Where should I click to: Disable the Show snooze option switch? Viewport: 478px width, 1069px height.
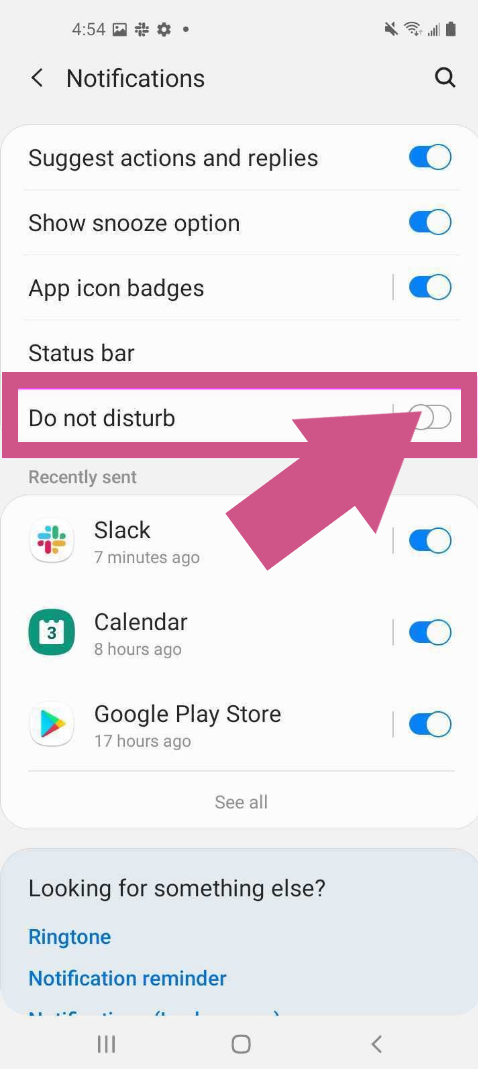[x=430, y=222]
